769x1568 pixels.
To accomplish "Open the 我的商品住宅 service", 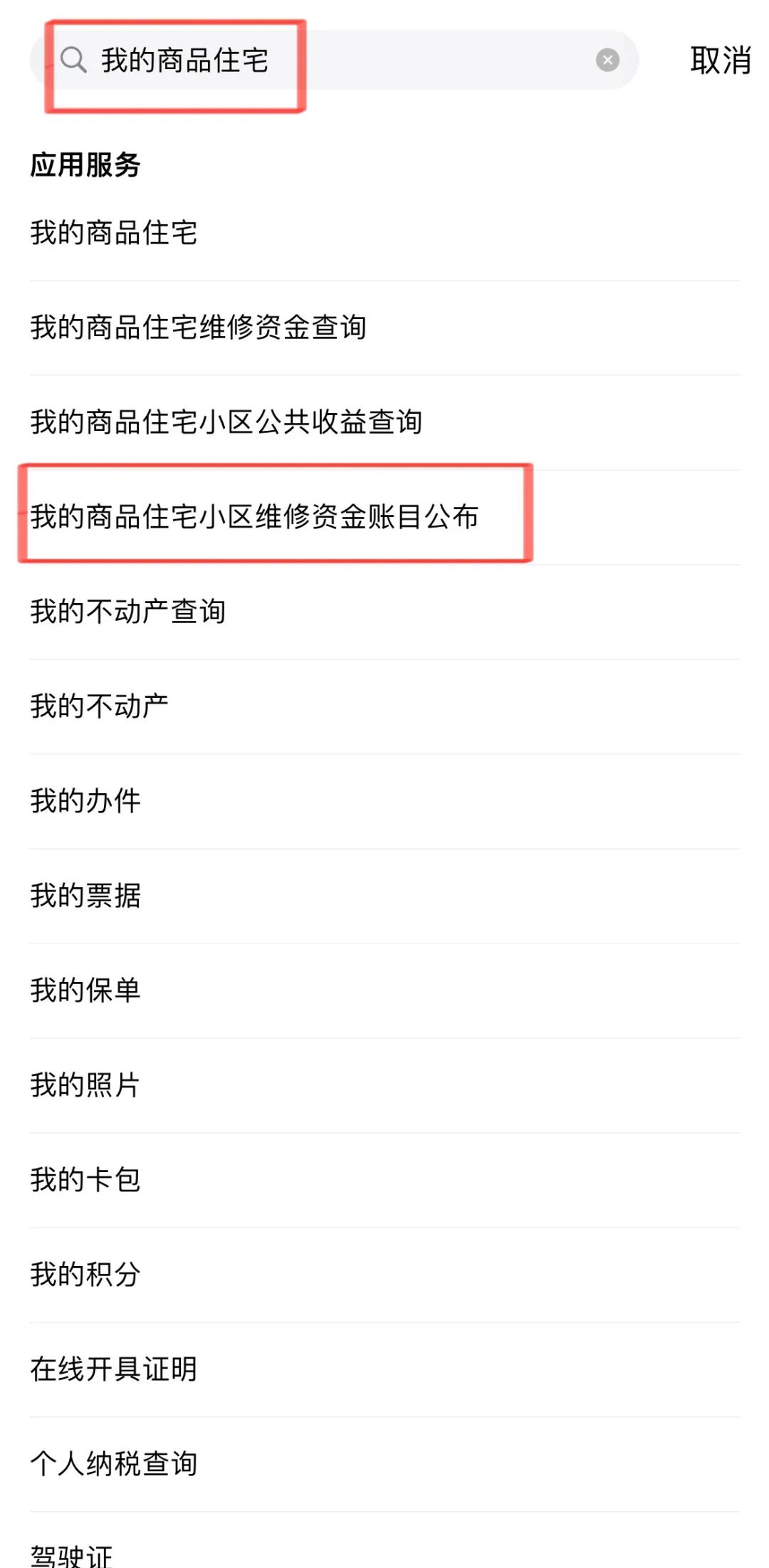I will pyautogui.click(x=114, y=233).
